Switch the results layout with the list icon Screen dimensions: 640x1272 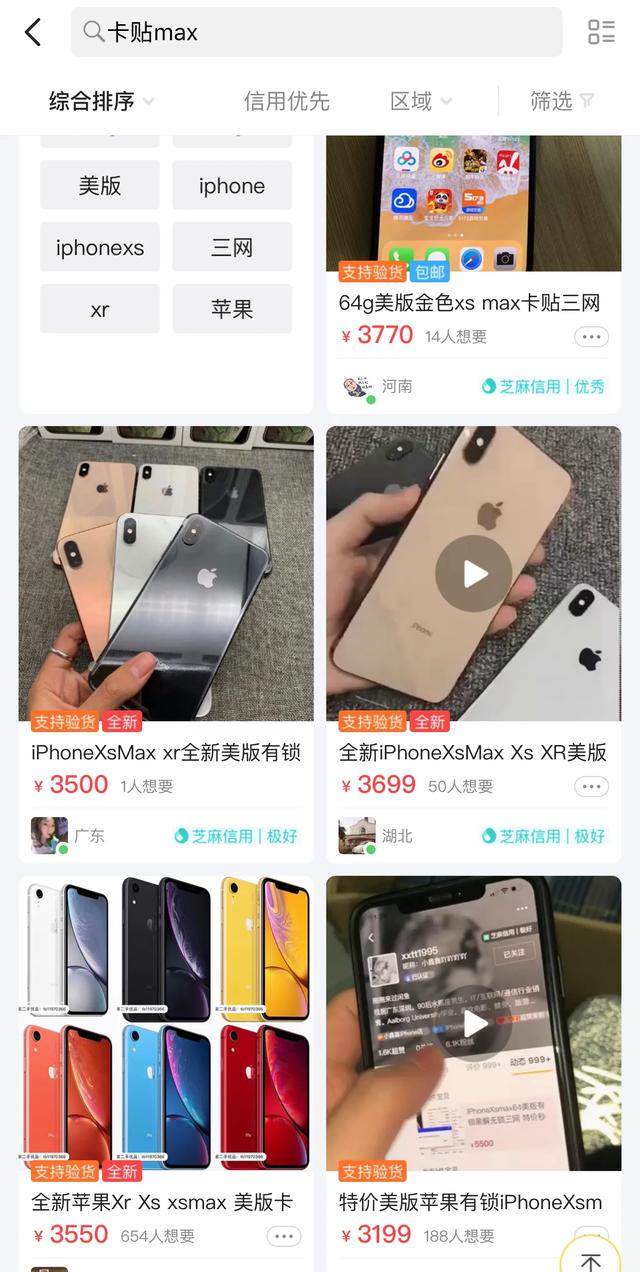pos(601,32)
